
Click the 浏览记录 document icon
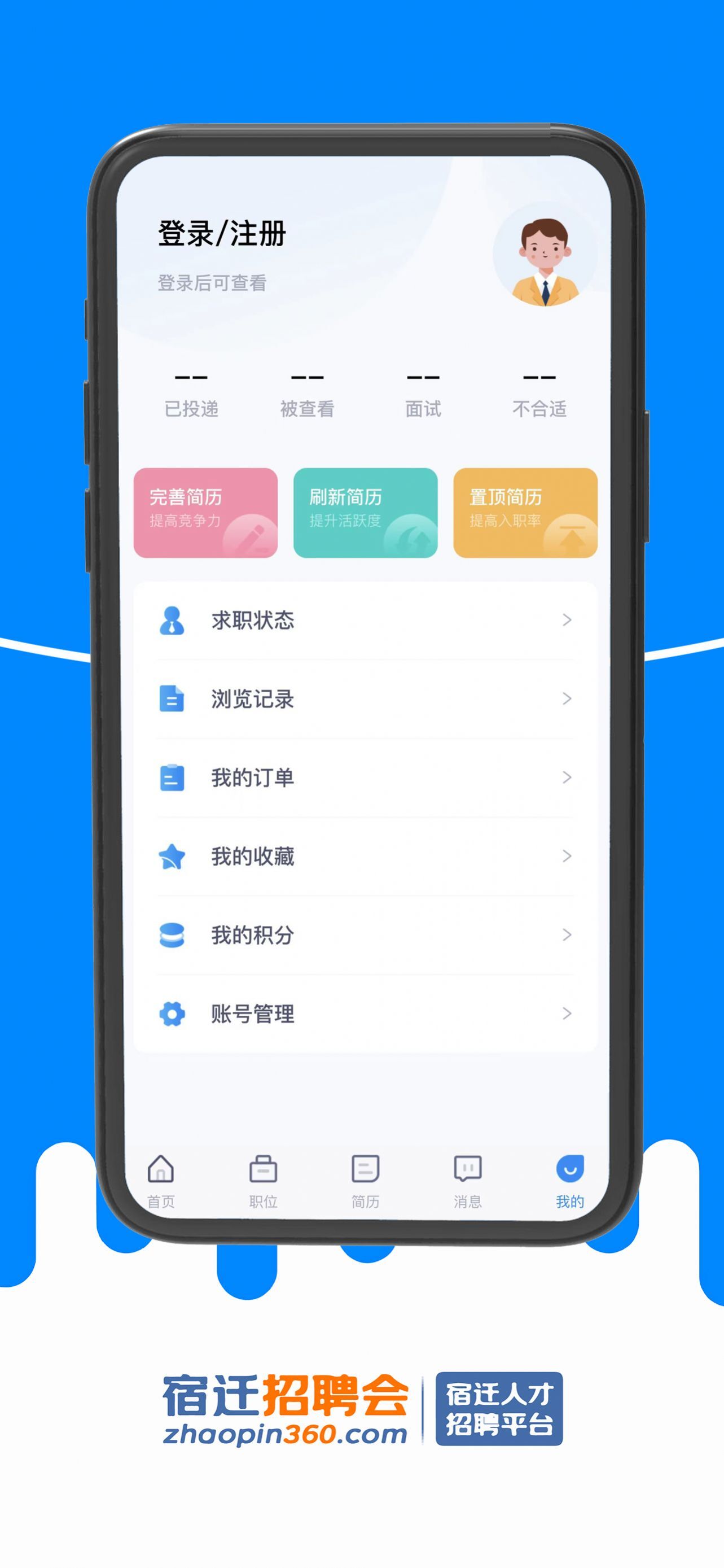[x=172, y=697]
